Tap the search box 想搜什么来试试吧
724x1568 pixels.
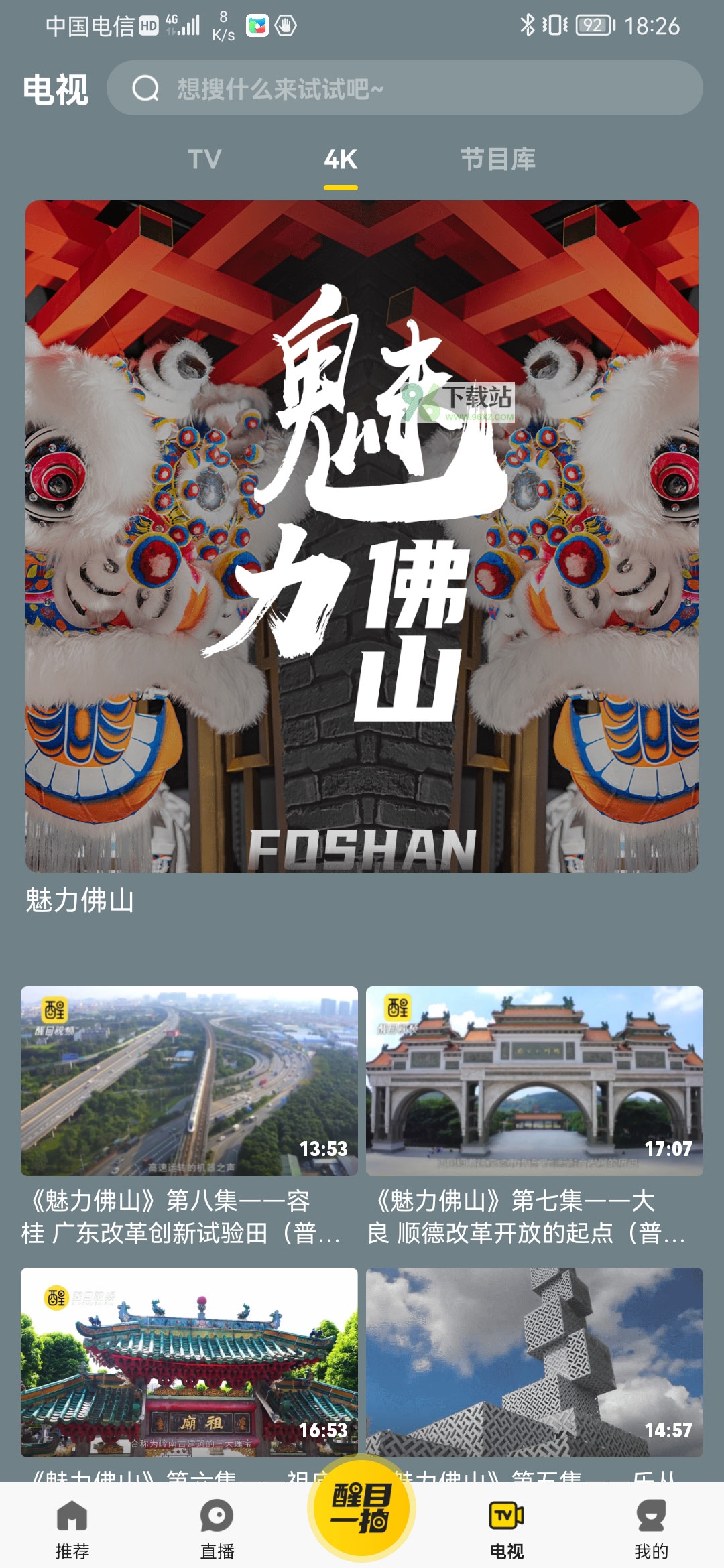pyautogui.click(x=405, y=88)
